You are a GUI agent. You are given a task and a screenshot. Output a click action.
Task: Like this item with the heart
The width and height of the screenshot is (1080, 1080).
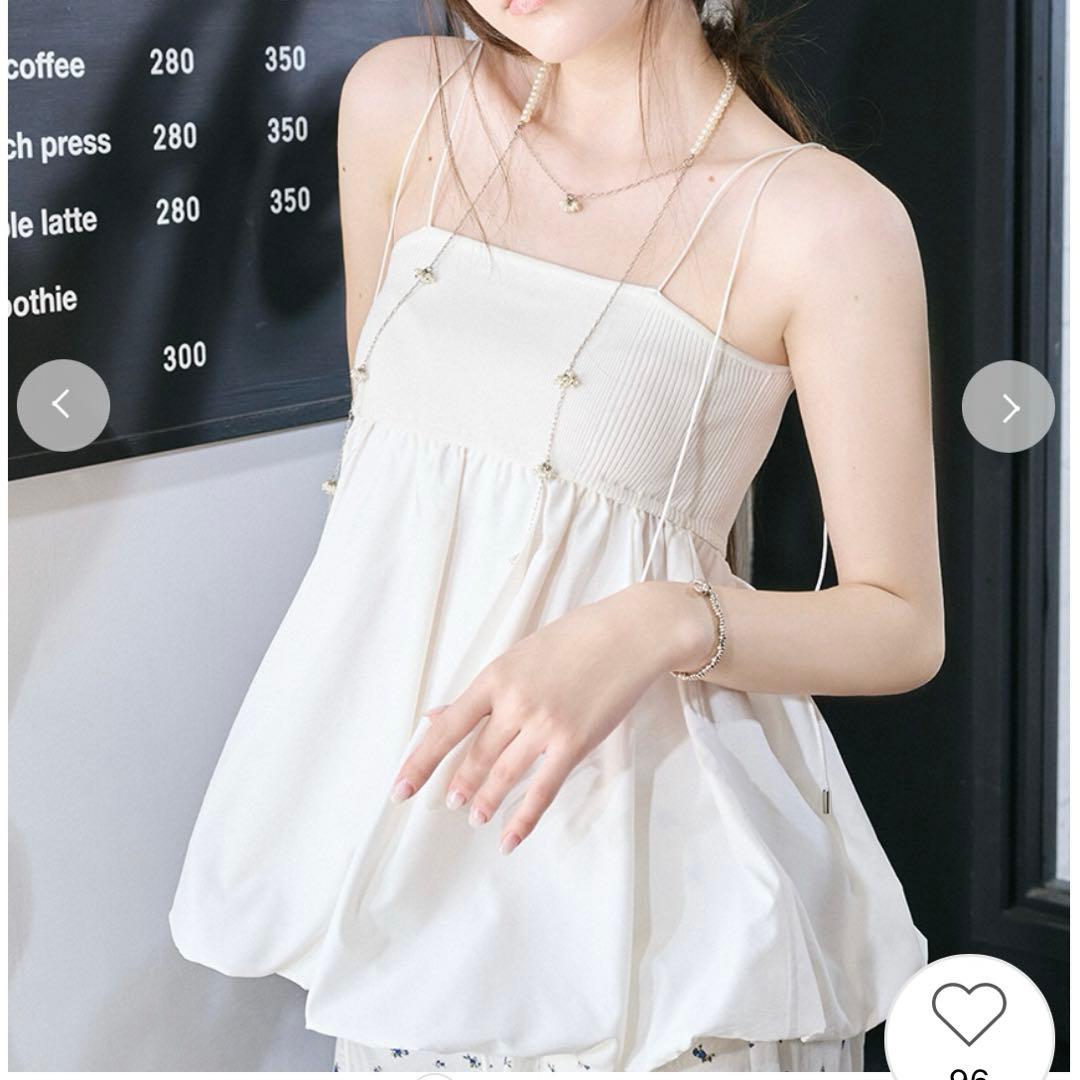coord(968,1013)
